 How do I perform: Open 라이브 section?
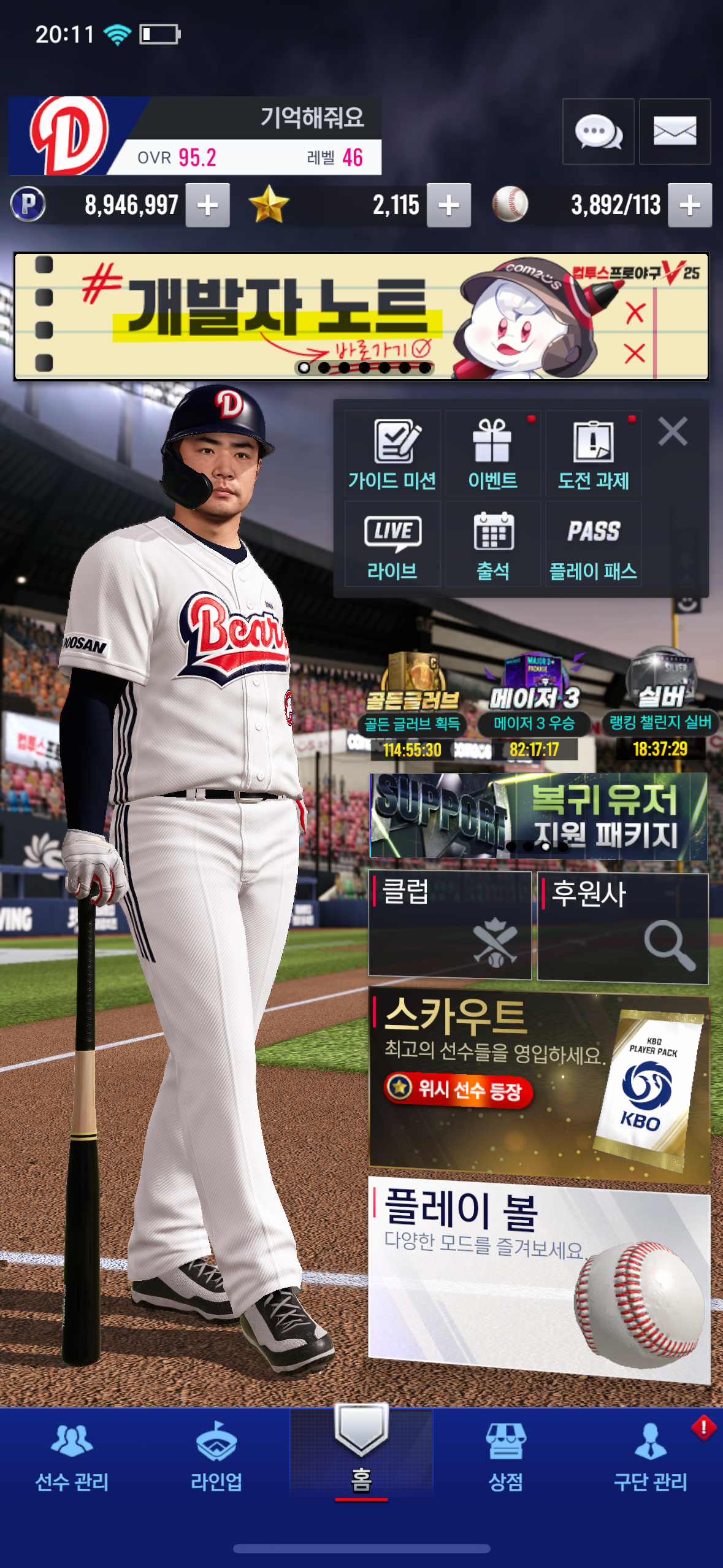[392, 544]
